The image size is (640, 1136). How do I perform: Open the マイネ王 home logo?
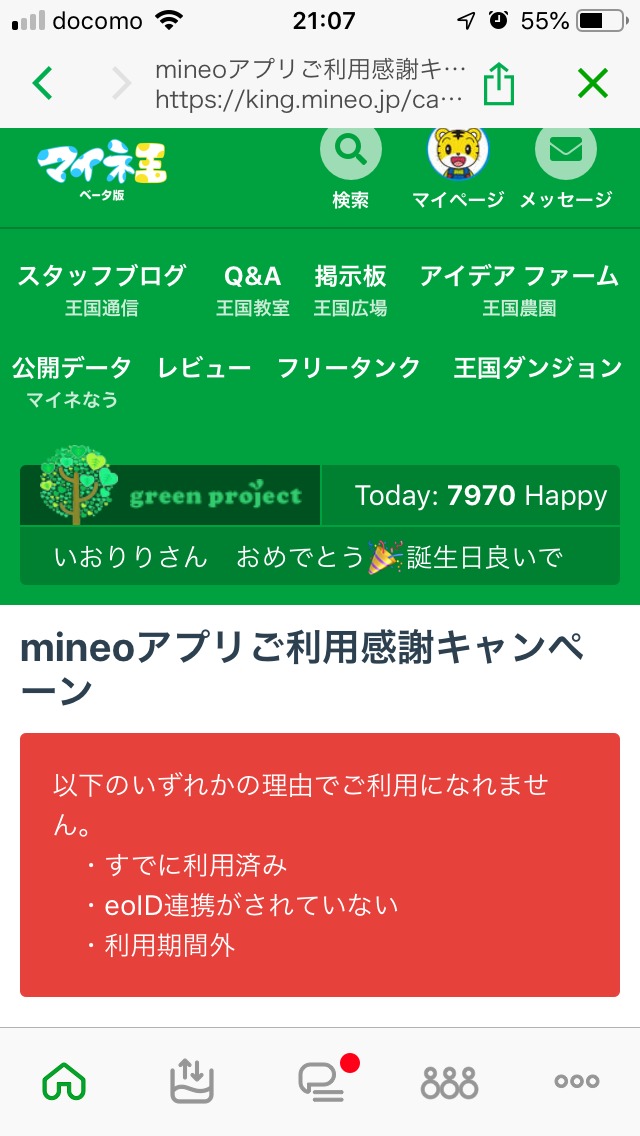pos(101,167)
